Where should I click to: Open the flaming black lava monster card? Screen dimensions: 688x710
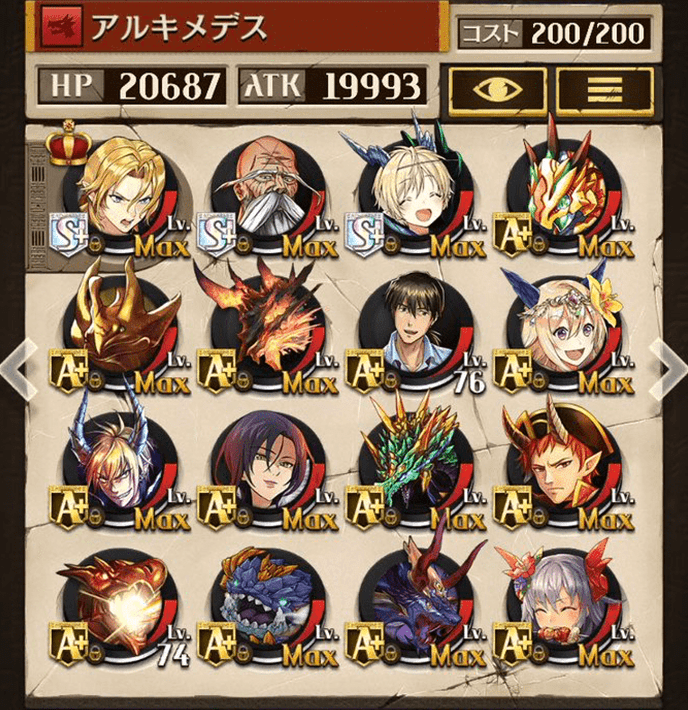pos(267,329)
